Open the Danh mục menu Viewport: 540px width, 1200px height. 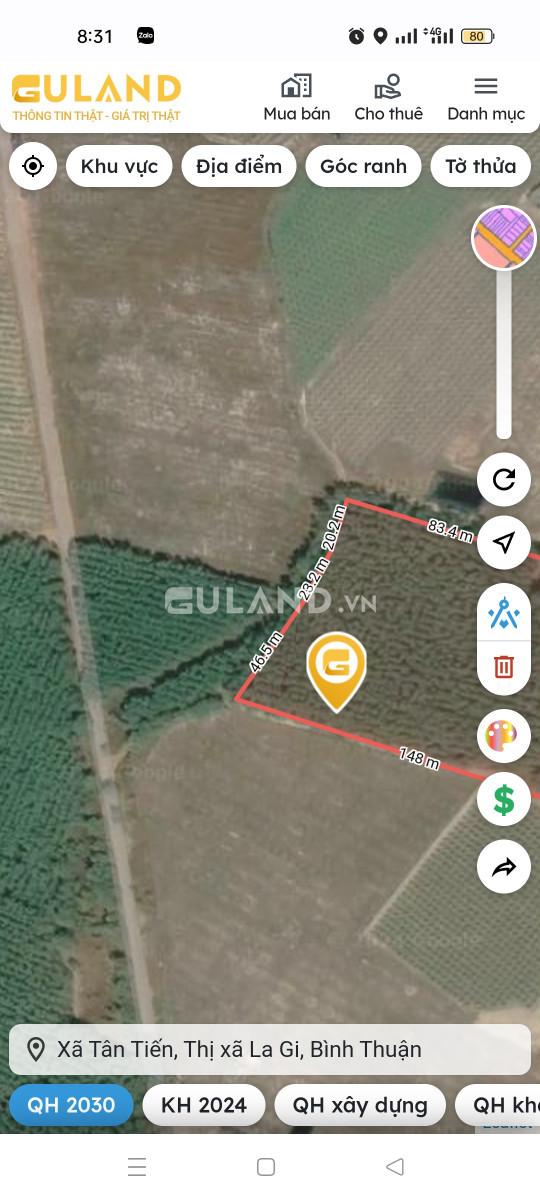tap(486, 98)
